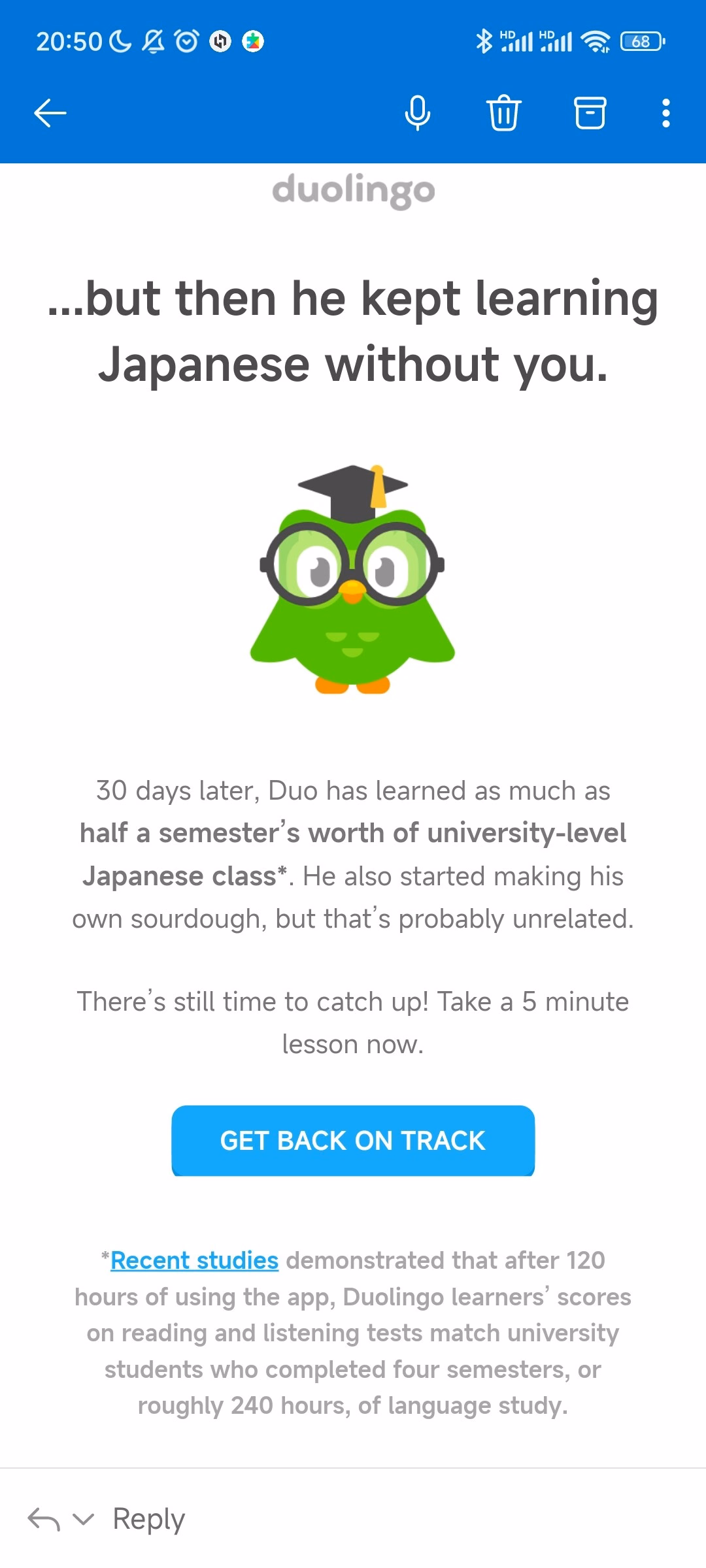Open the three-dot overflow menu

click(x=665, y=113)
